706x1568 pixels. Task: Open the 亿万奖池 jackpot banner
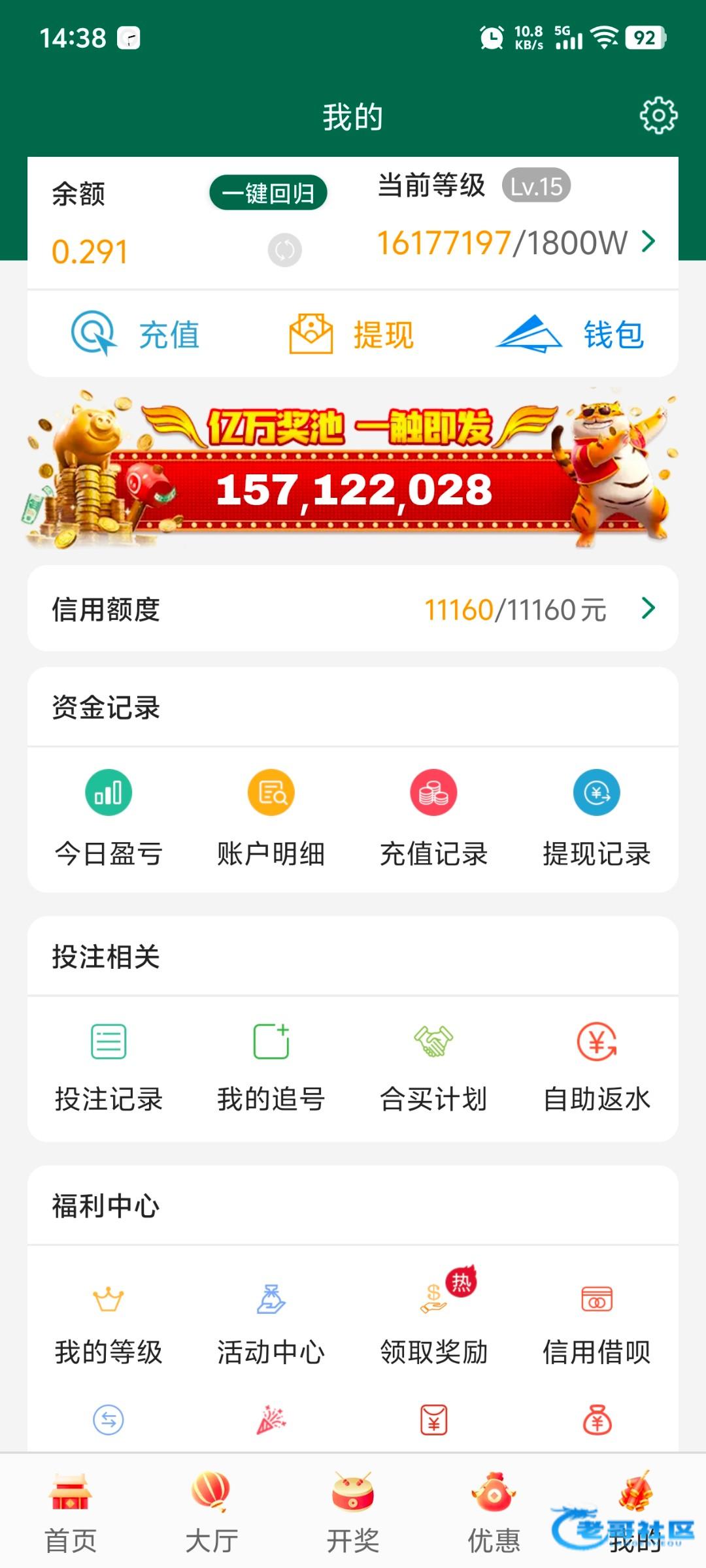pyautogui.click(x=353, y=469)
